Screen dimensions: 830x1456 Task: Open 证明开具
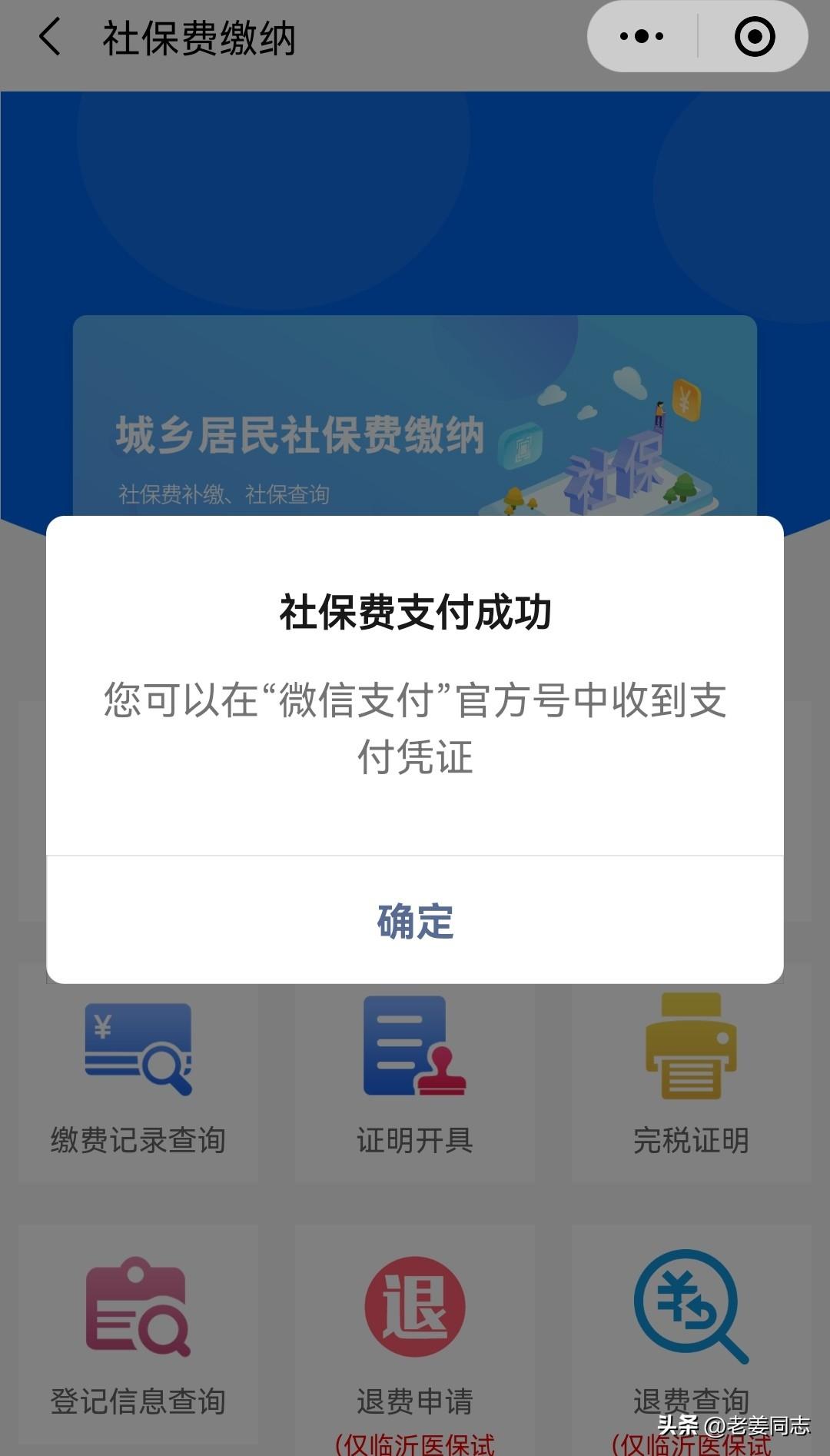(415, 1076)
